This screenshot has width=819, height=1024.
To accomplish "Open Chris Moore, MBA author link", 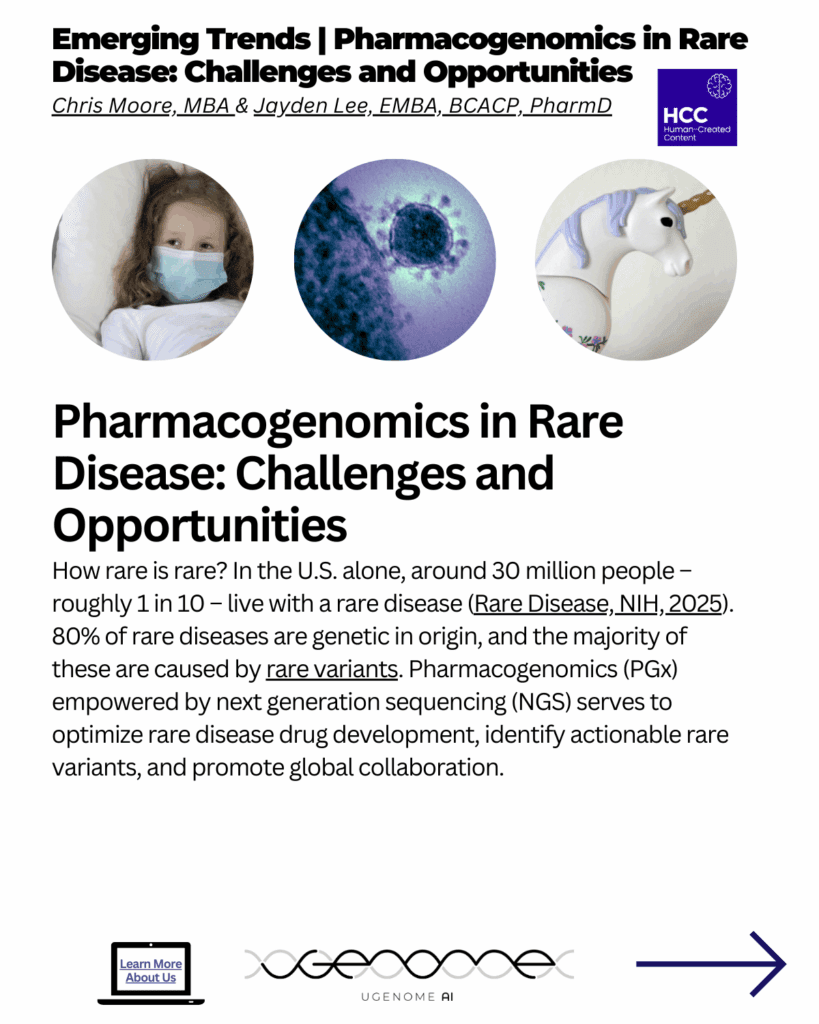I will 141,105.
